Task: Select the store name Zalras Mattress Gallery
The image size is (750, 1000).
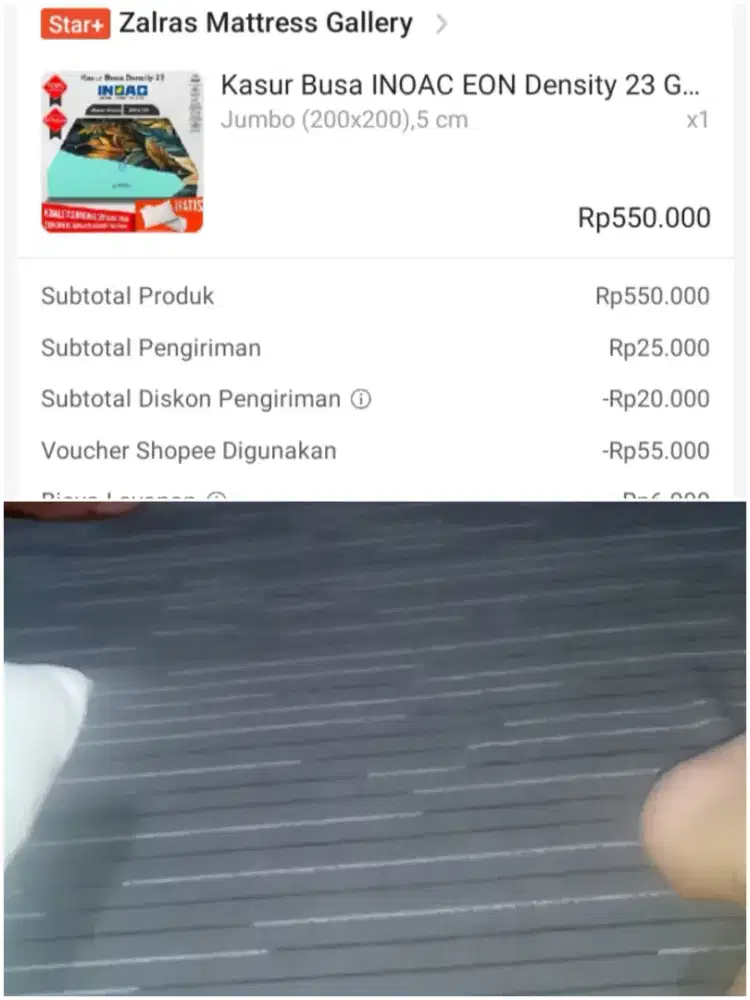Action: 263,23
